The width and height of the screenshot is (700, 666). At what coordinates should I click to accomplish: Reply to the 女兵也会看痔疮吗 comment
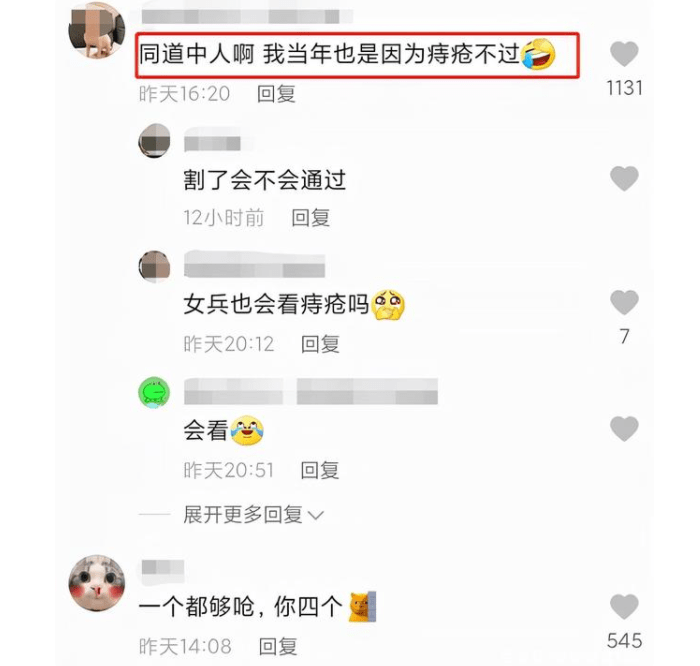coord(320,343)
